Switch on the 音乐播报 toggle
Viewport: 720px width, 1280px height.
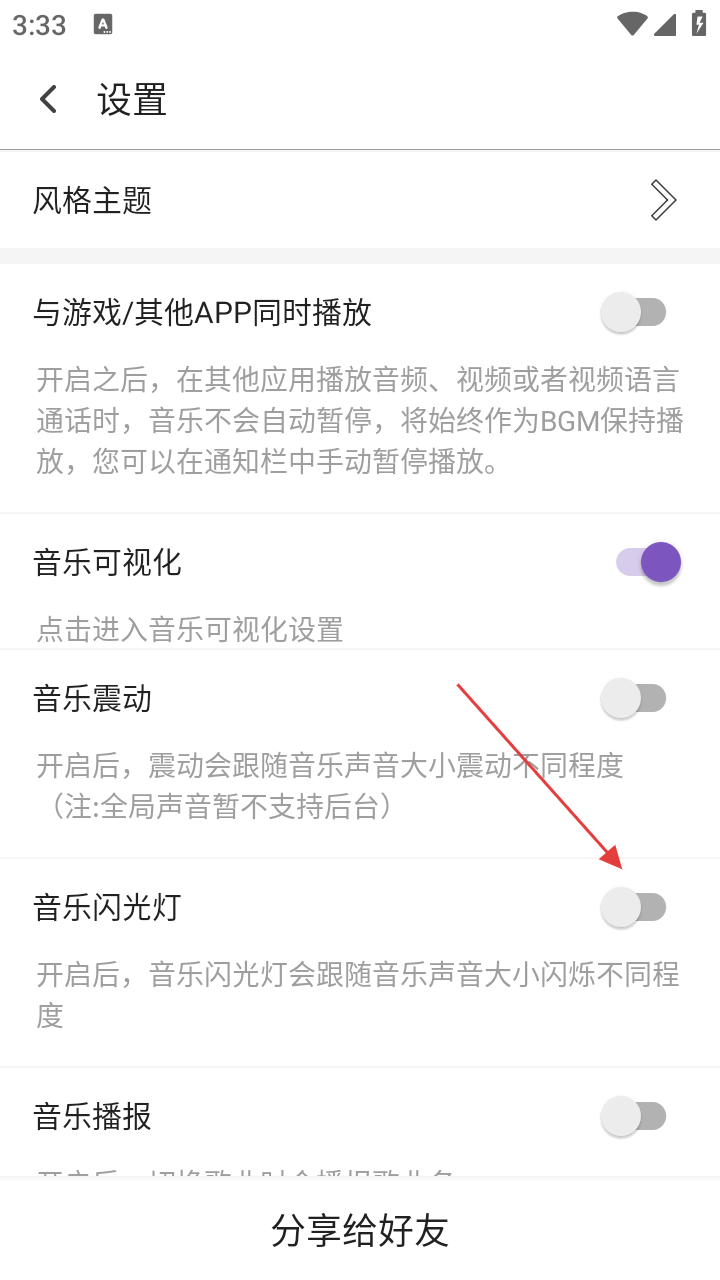634,1116
